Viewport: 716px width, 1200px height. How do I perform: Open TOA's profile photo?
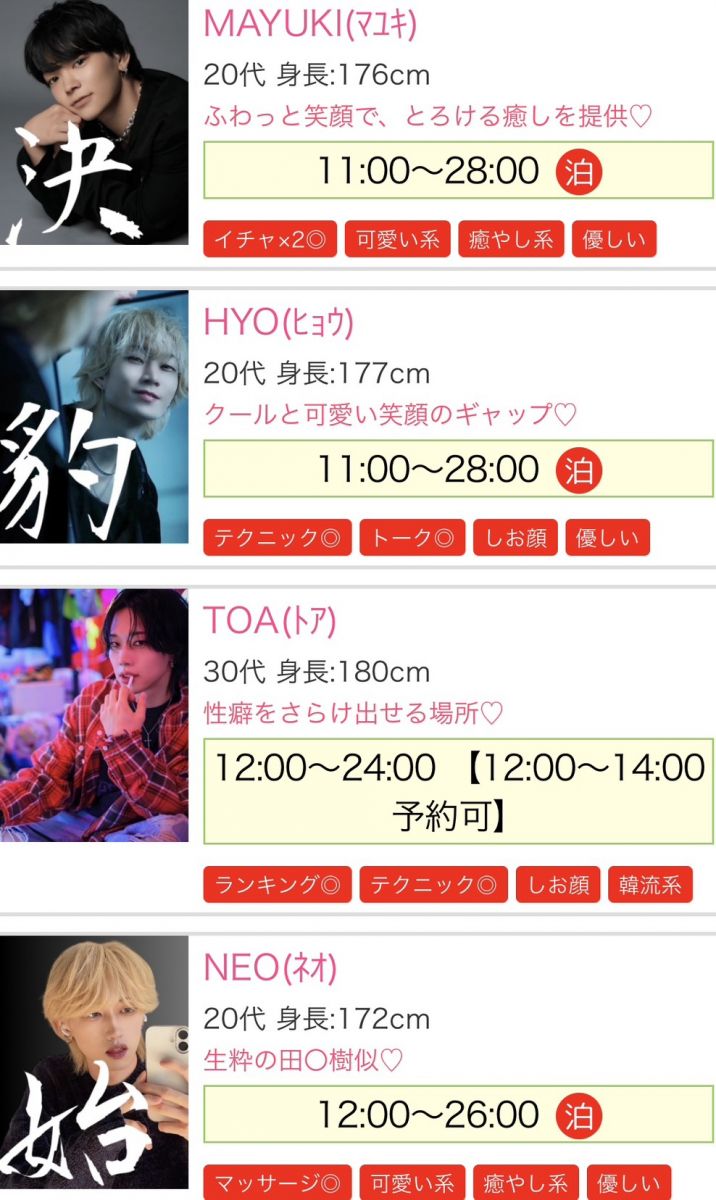[x=94, y=714]
